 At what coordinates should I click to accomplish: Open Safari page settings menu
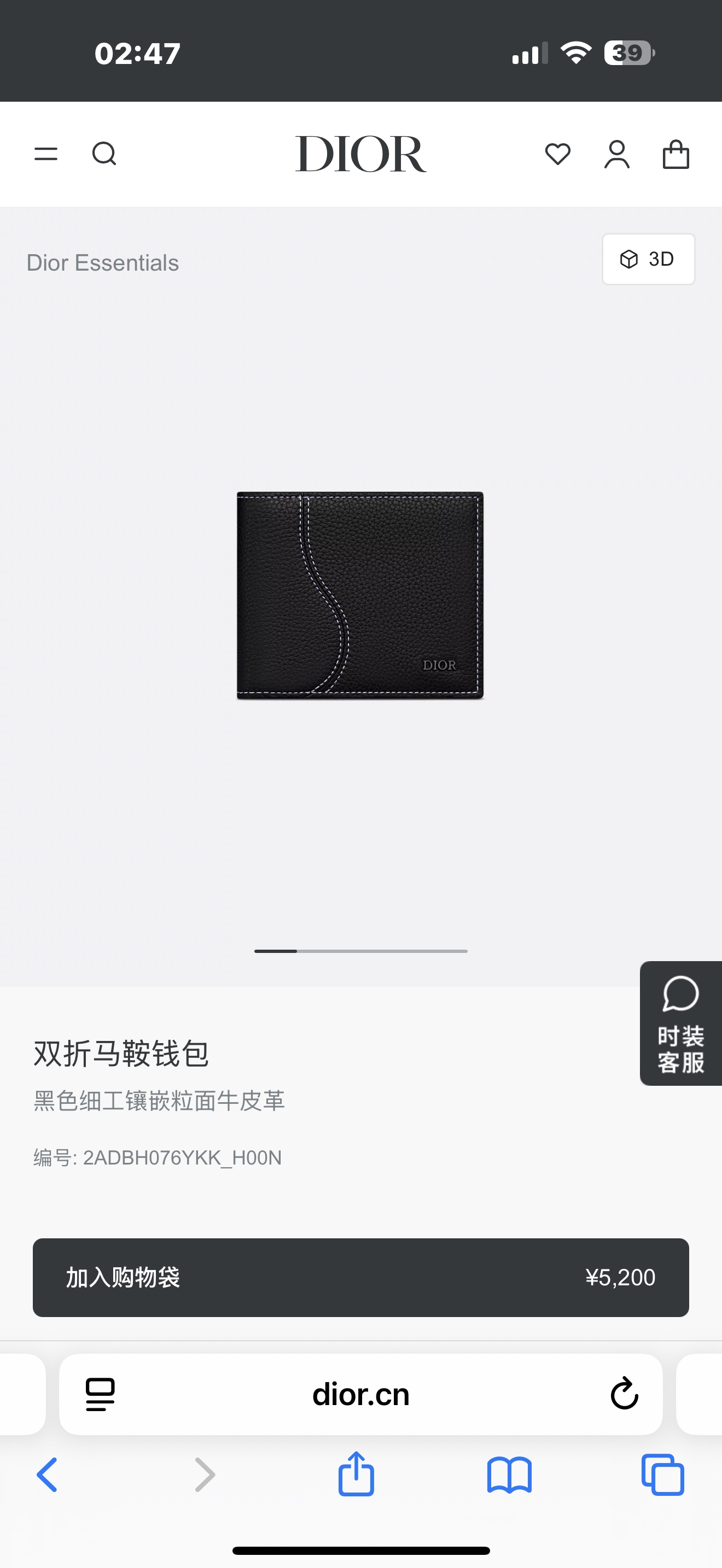[x=101, y=1394]
